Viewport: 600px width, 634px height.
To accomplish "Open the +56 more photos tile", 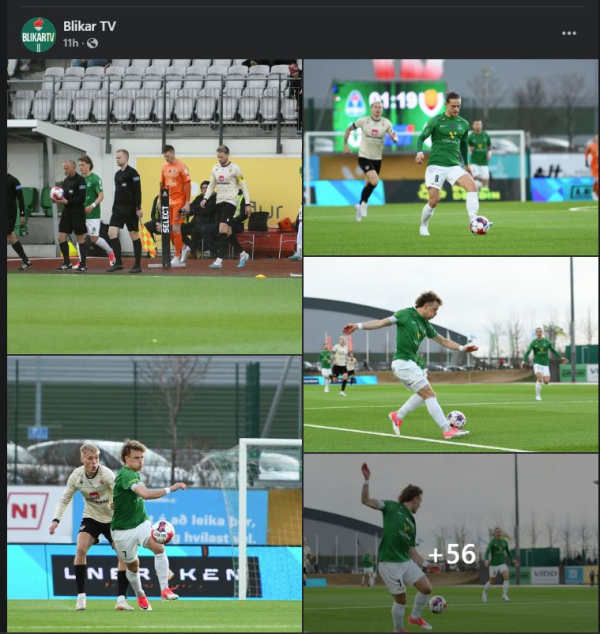I will (x=450, y=543).
